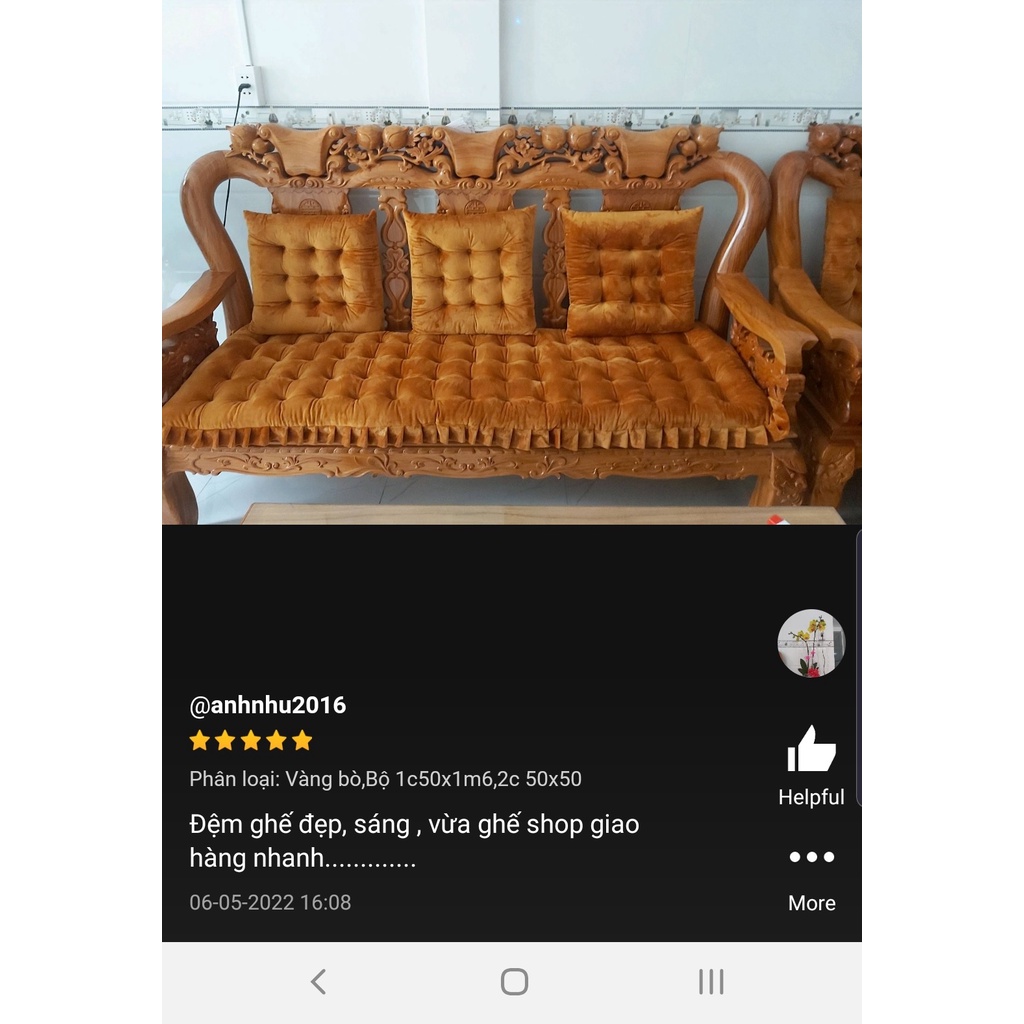Tap the system home button

[x=514, y=982]
